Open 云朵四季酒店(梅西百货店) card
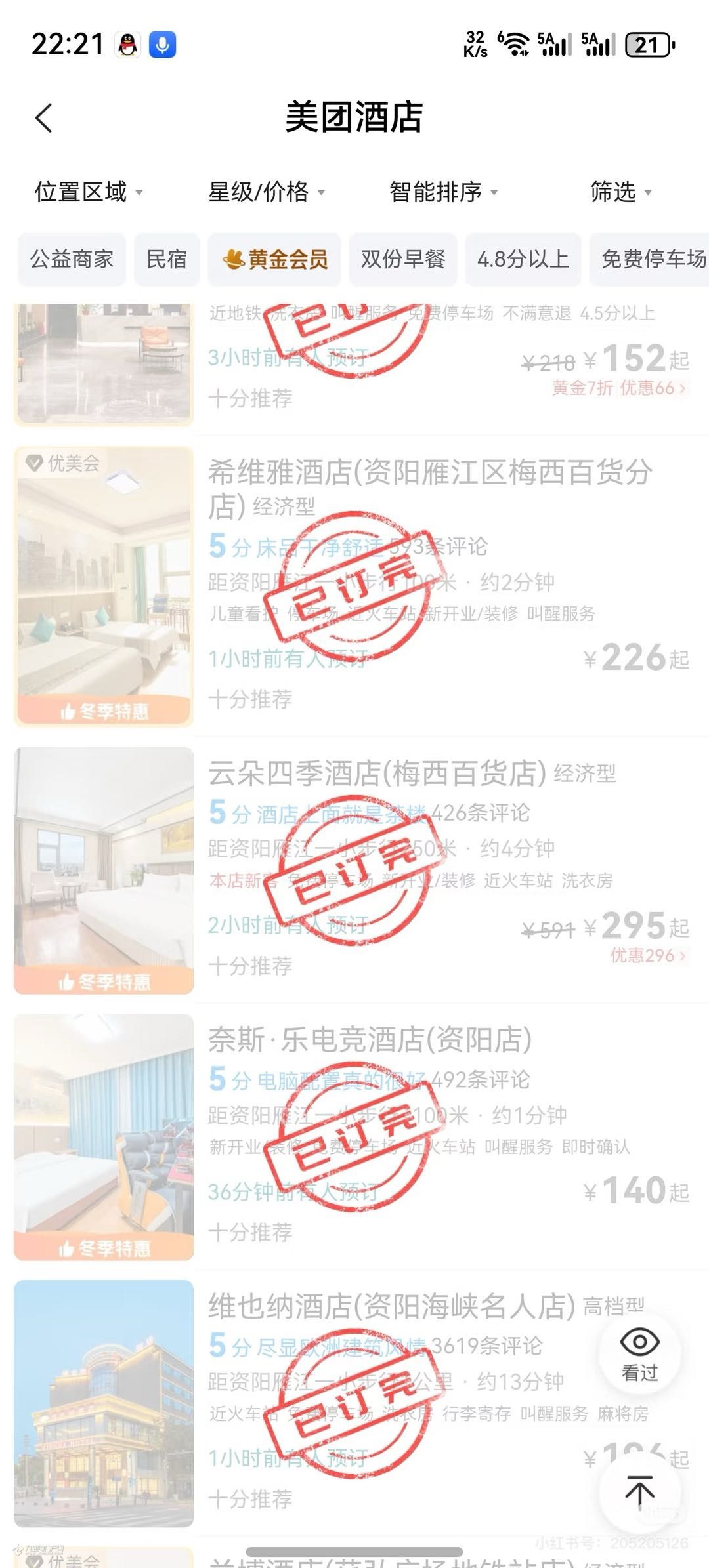709x1568 pixels. [377, 773]
